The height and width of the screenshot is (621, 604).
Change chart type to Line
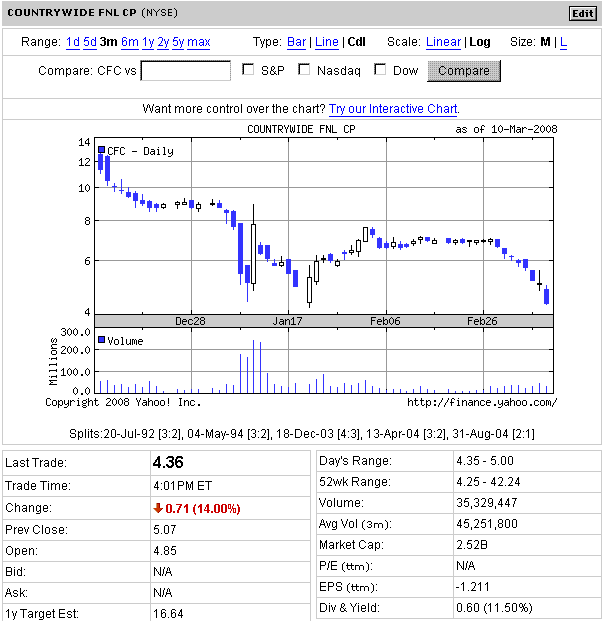(326, 42)
